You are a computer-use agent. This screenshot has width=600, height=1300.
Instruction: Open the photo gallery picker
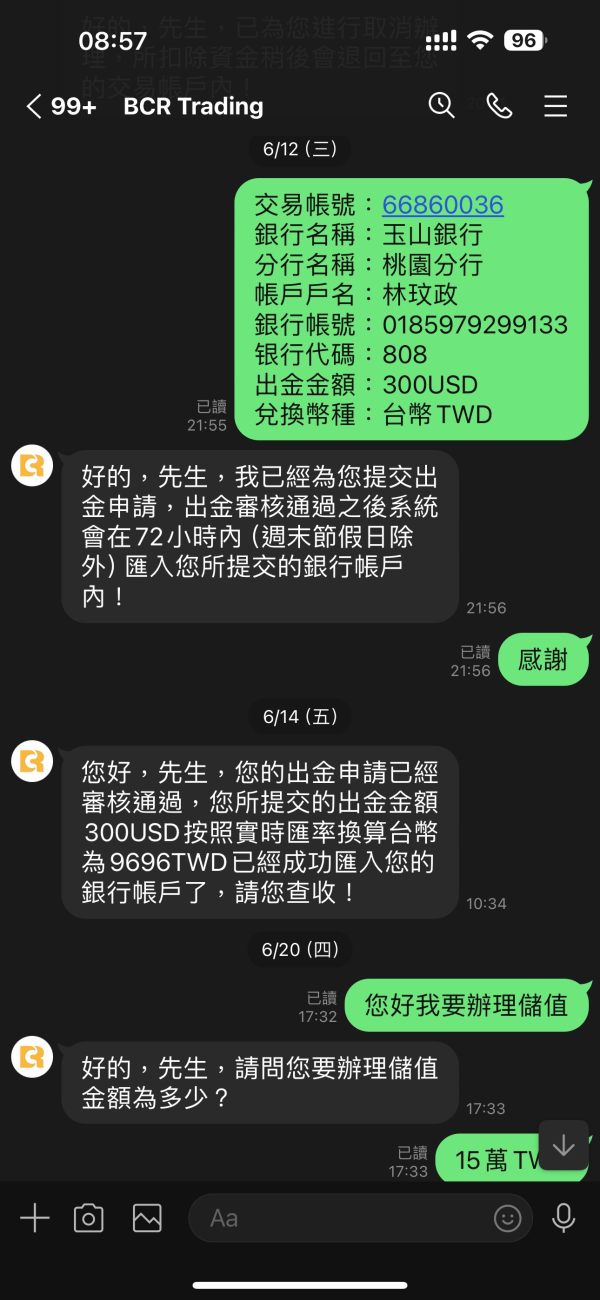click(x=147, y=1218)
